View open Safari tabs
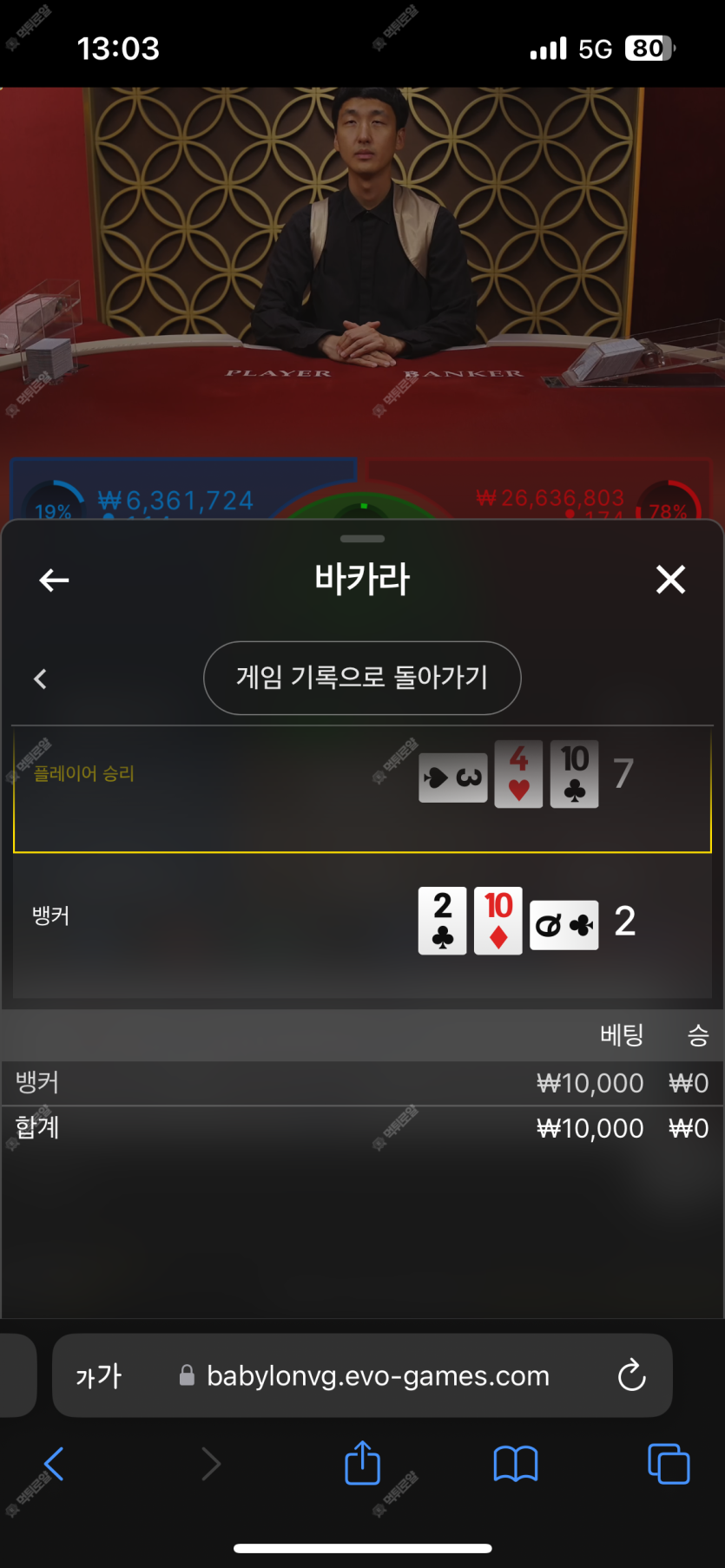This screenshot has height=1568, width=725. click(x=669, y=1464)
